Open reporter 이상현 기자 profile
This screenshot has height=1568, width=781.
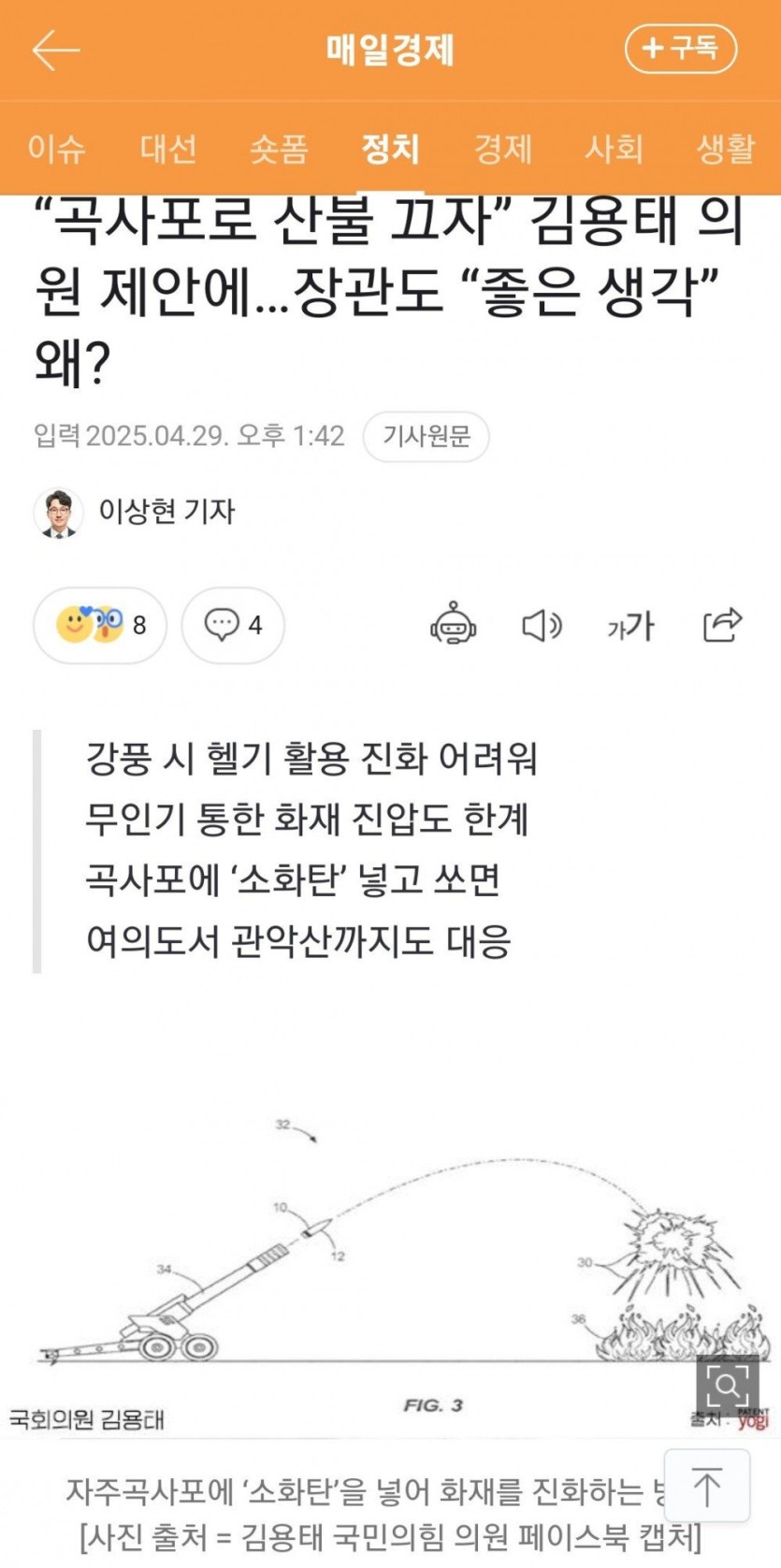[x=136, y=512]
